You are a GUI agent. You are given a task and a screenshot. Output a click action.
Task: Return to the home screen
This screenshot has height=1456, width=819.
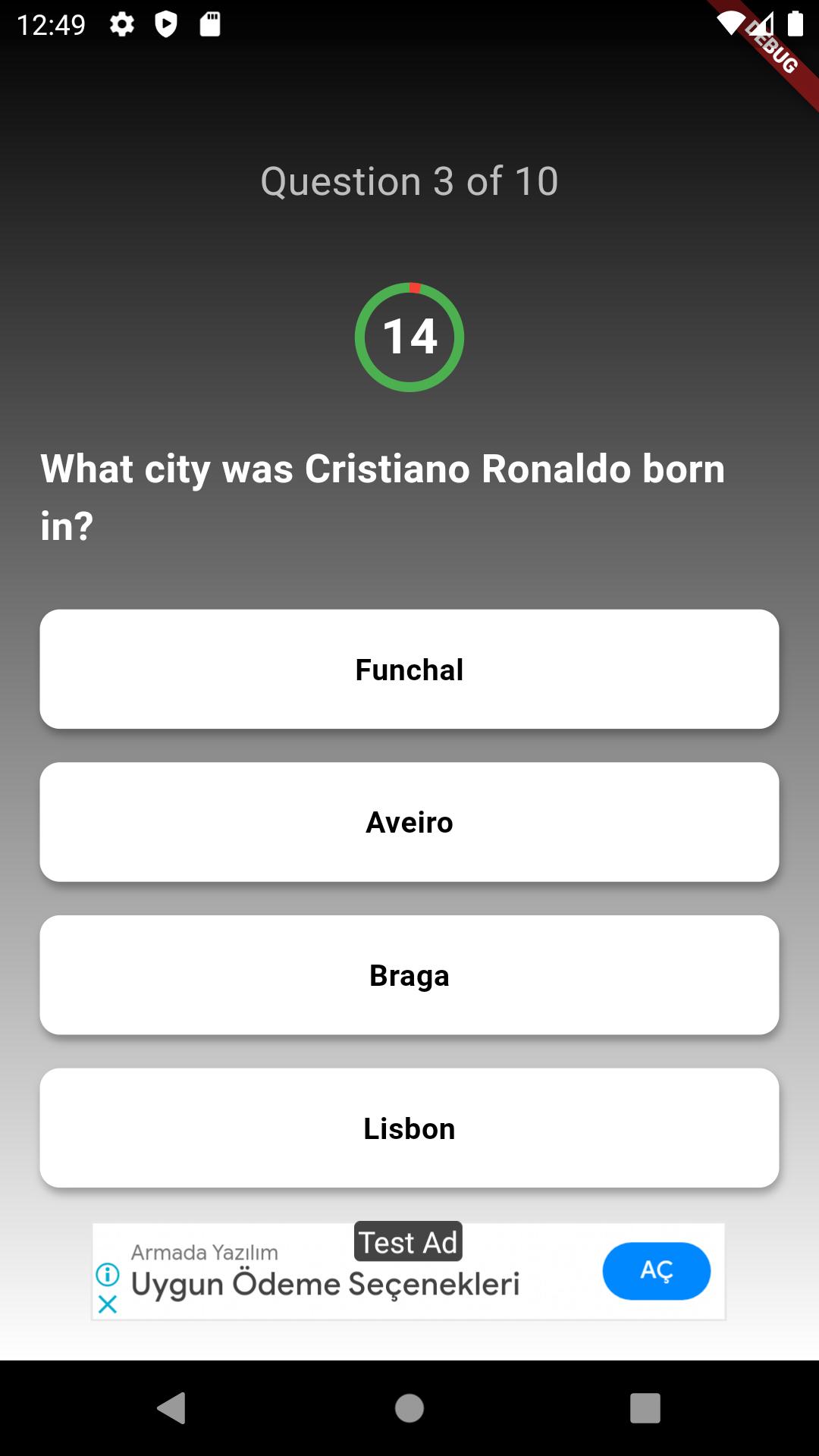[x=409, y=1408]
